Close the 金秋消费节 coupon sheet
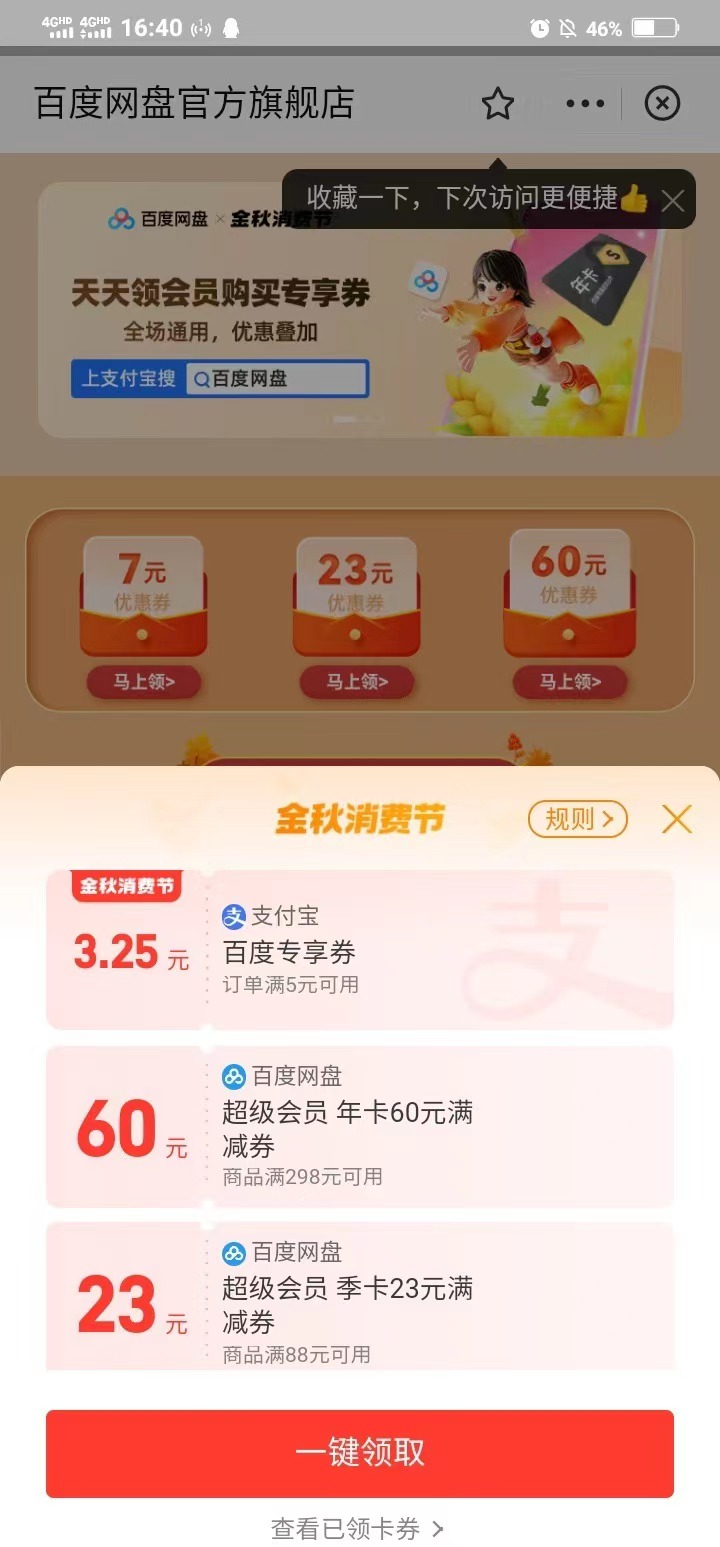Viewport: 720px width, 1547px height. tap(677, 819)
